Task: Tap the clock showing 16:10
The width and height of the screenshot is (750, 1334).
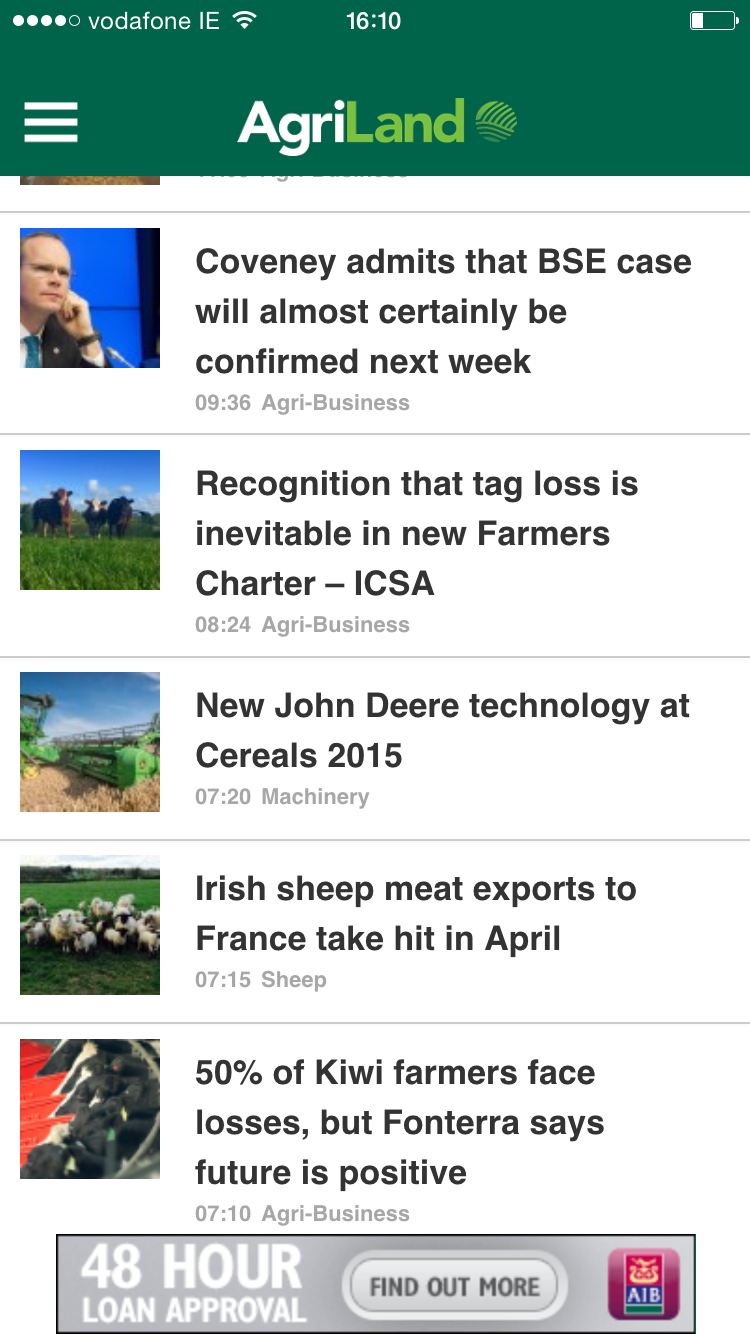Action: tap(375, 20)
